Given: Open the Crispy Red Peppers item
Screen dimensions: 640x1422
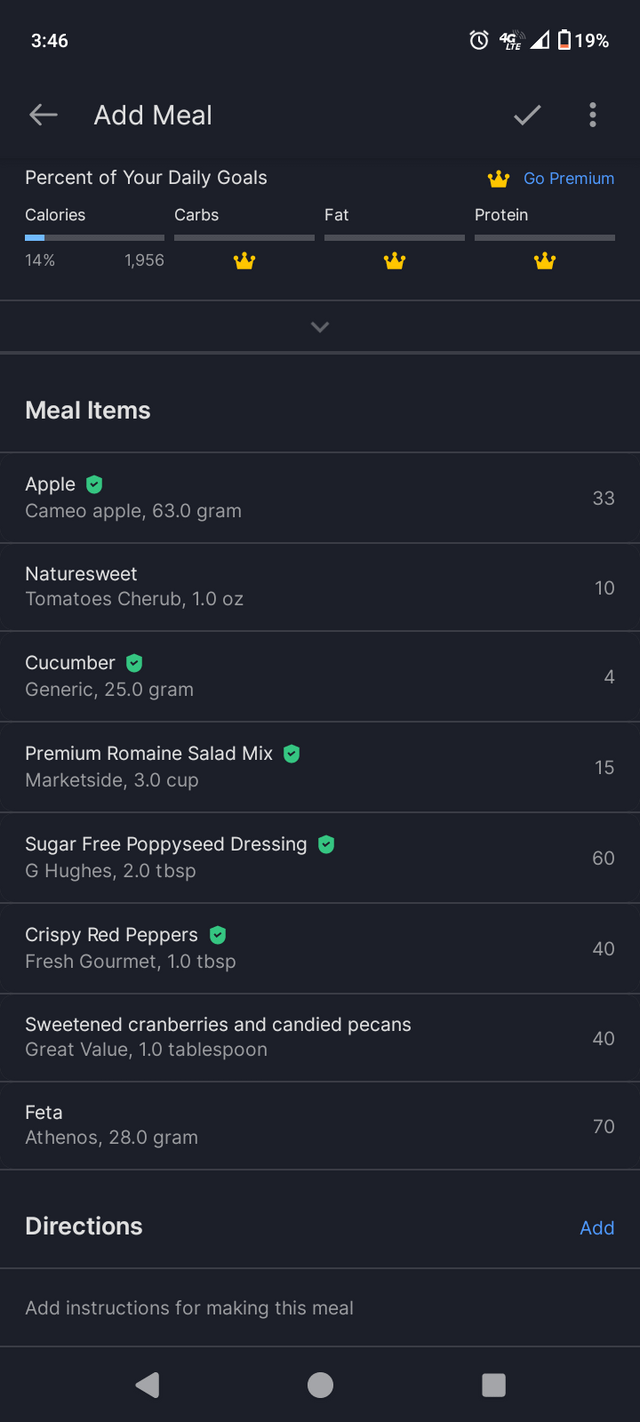Looking at the screenshot, I should click(x=320, y=948).
